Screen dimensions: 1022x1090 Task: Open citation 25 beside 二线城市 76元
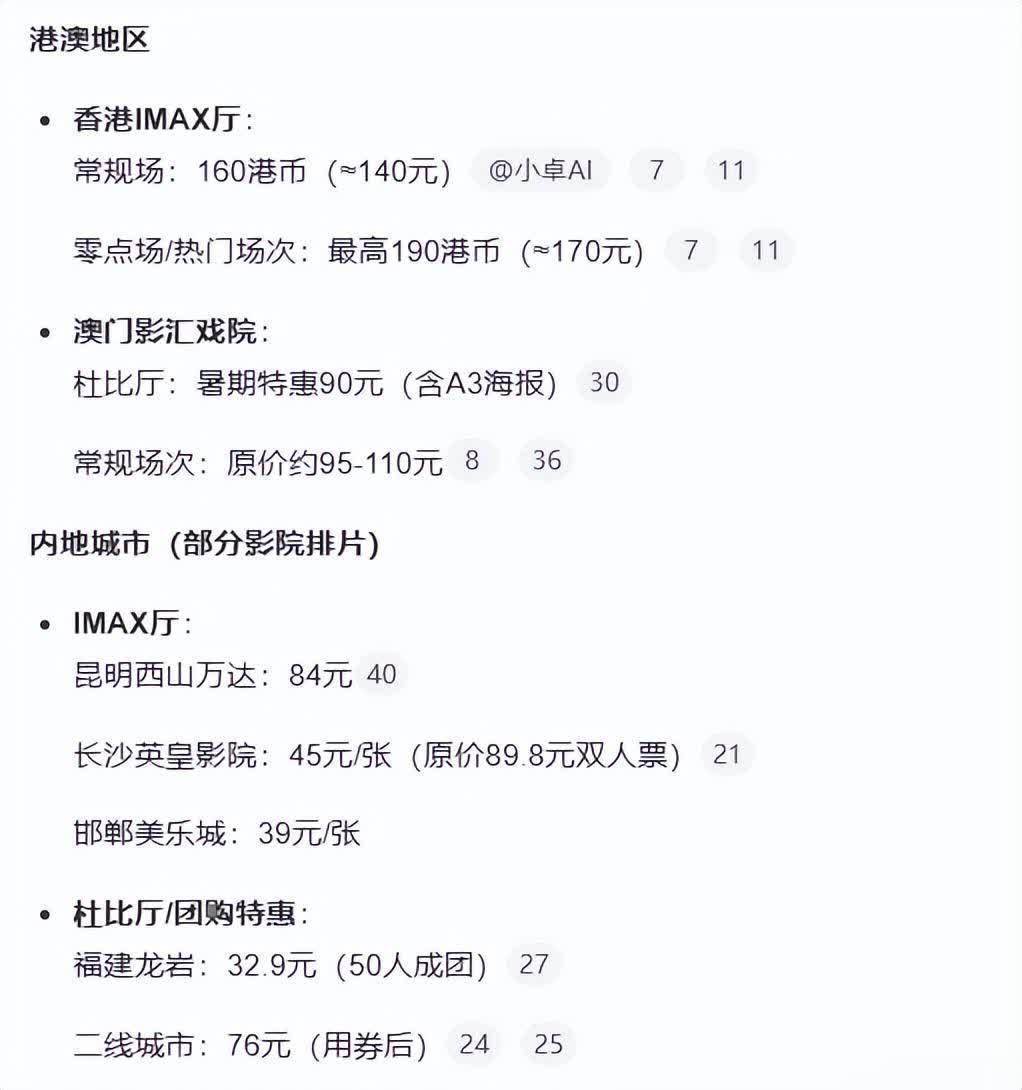(548, 1045)
